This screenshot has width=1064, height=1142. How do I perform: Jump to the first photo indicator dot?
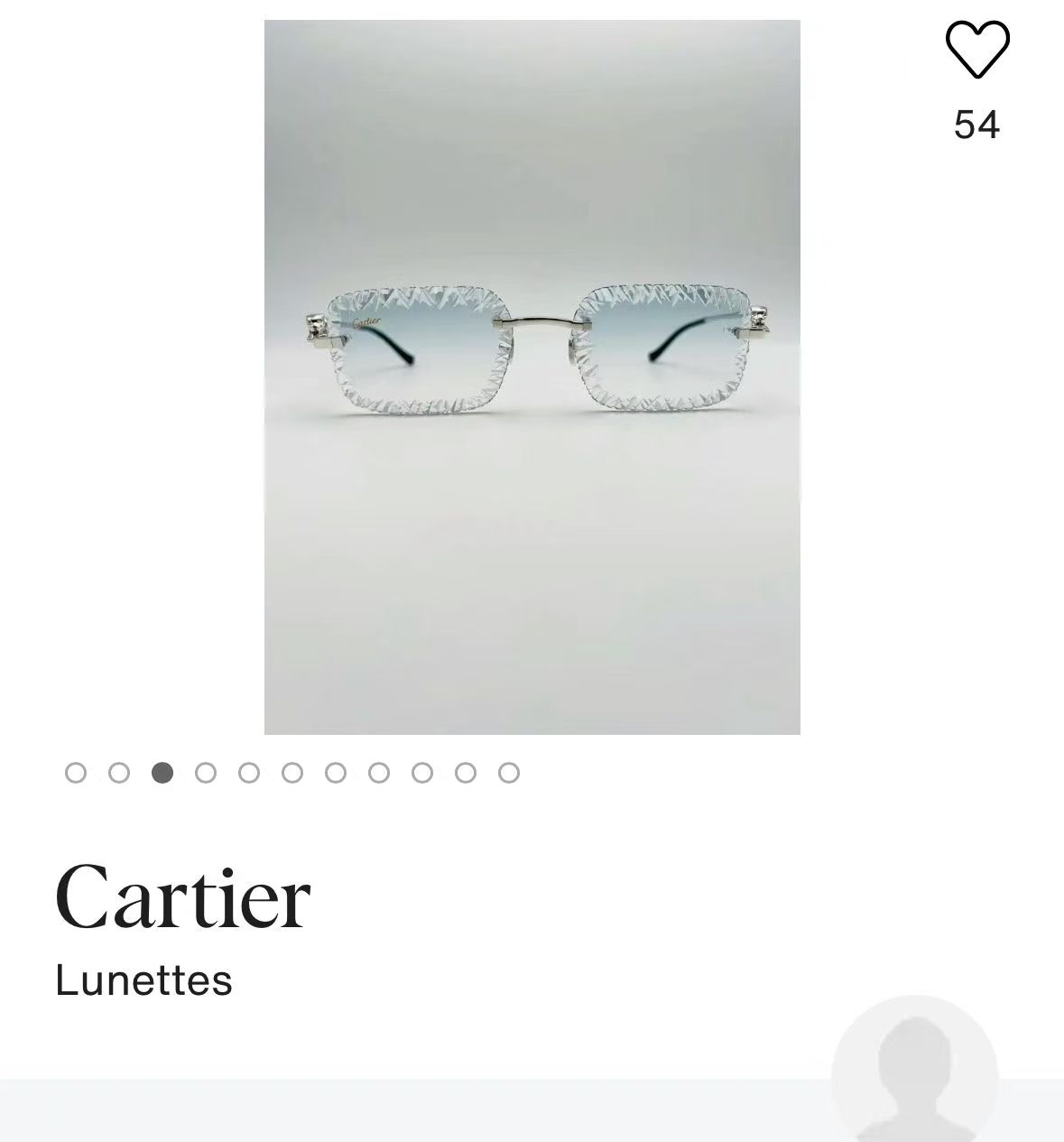76,773
